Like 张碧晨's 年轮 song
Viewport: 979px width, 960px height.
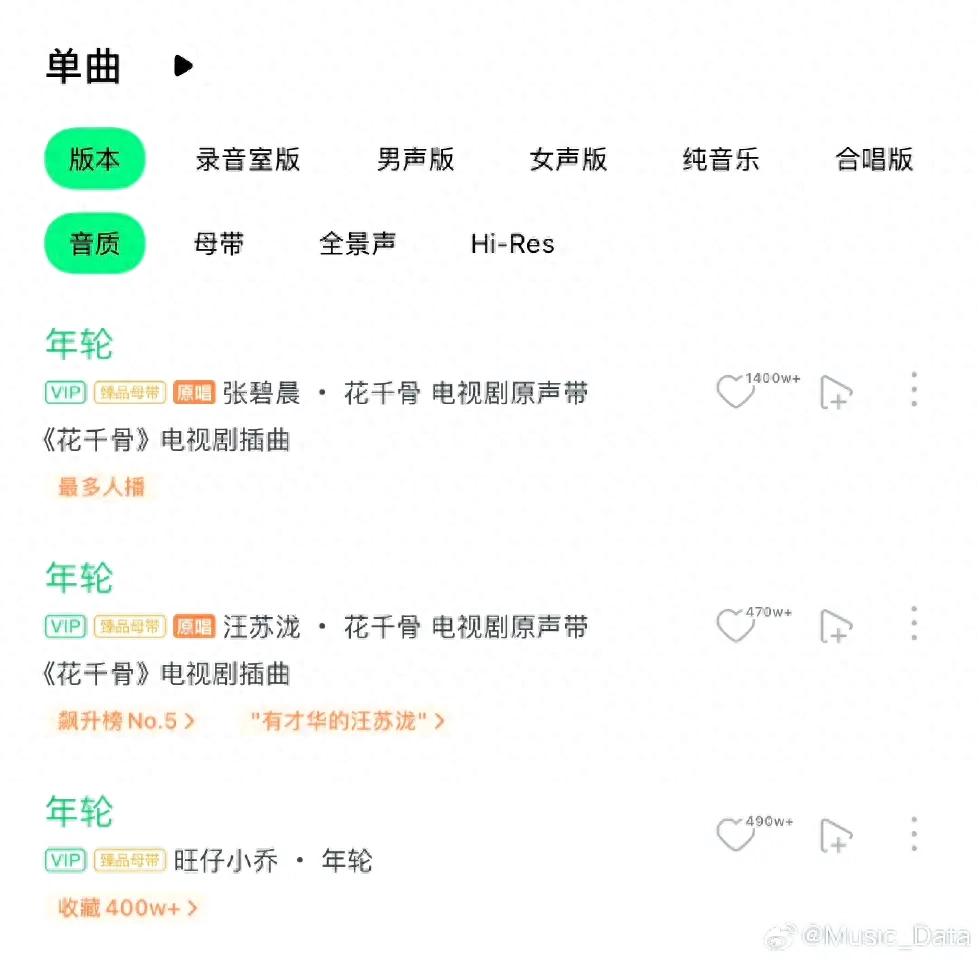coord(735,392)
